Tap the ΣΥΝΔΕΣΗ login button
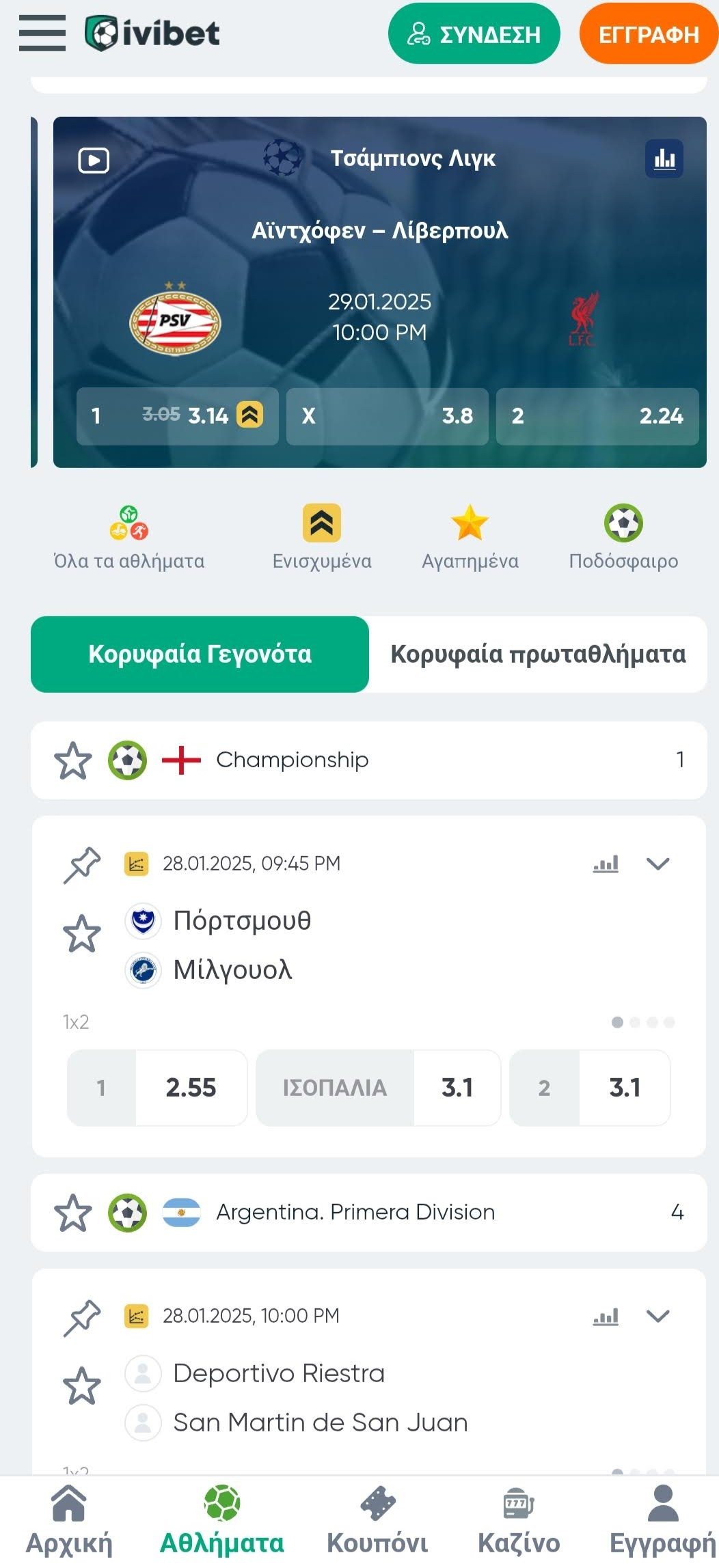Viewport: 719px width, 1568px height. [x=474, y=34]
